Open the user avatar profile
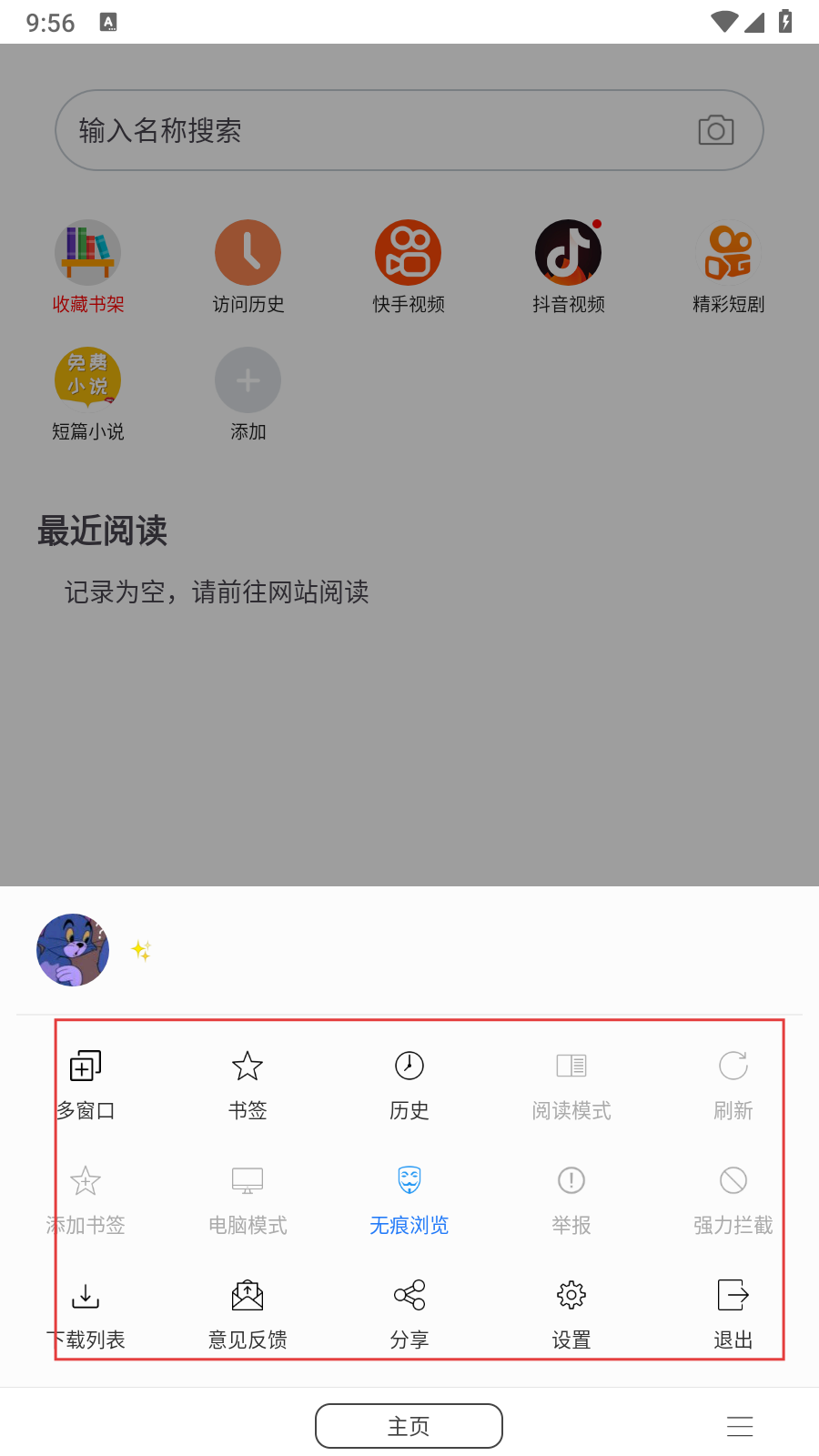The width and height of the screenshot is (819, 1456). pyautogui.click(x=73, y=950)
